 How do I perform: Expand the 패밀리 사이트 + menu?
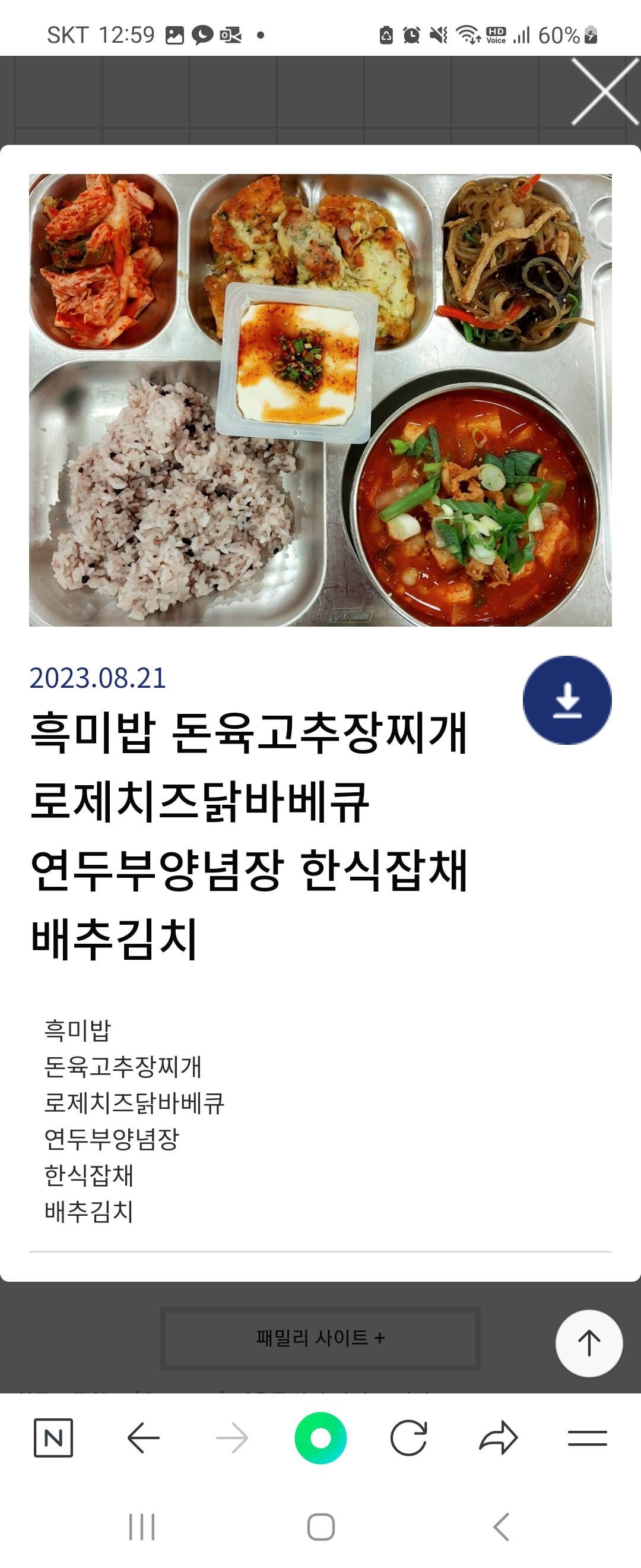pos(320,1338)
